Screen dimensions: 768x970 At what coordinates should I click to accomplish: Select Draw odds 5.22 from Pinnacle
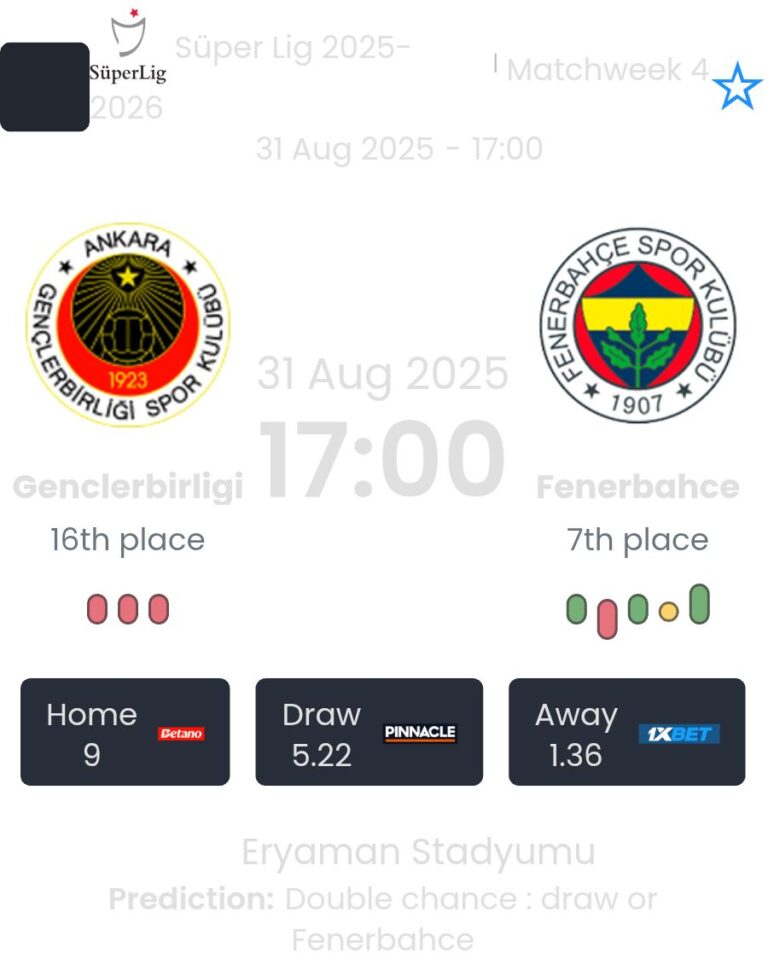point(369,732)
